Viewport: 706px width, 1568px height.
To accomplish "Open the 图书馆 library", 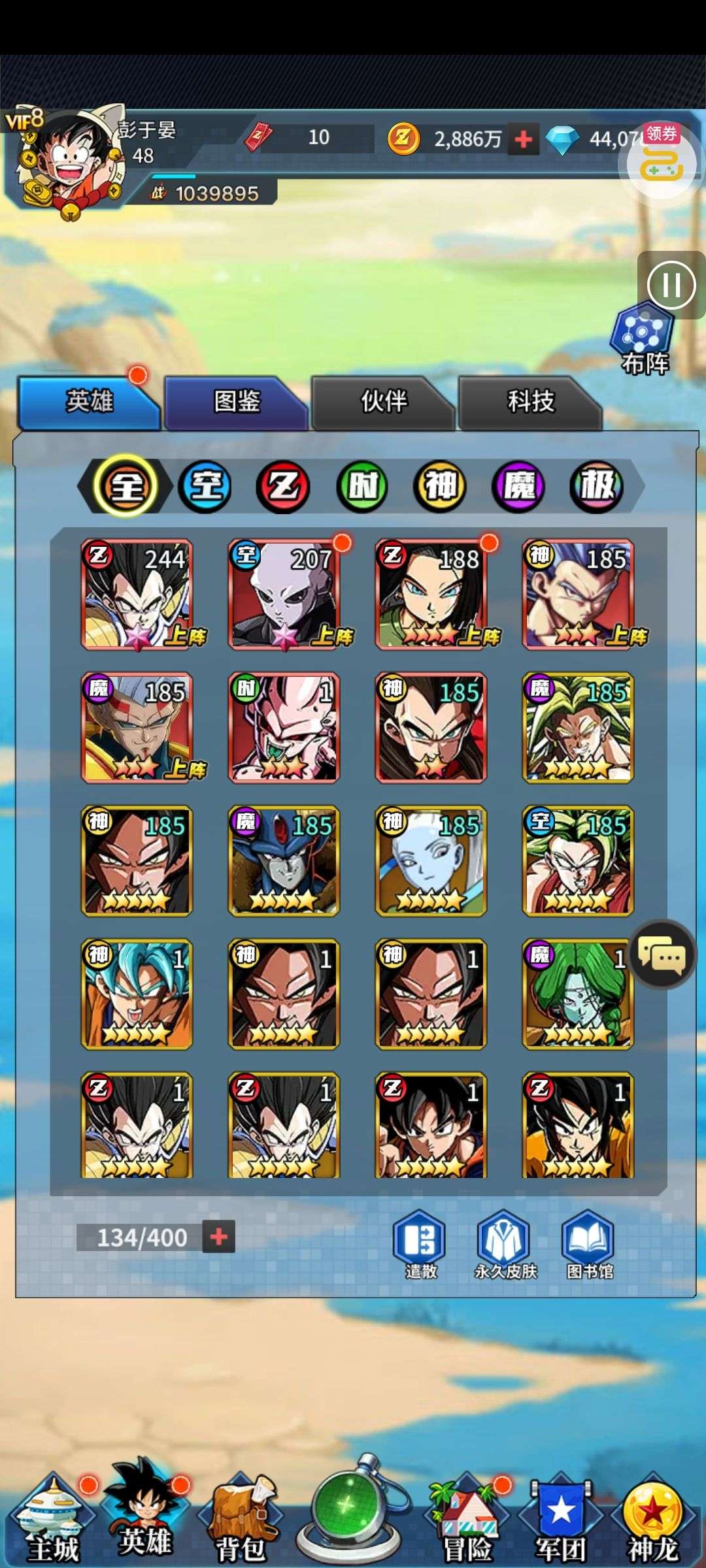I will tap(590, 1245).
